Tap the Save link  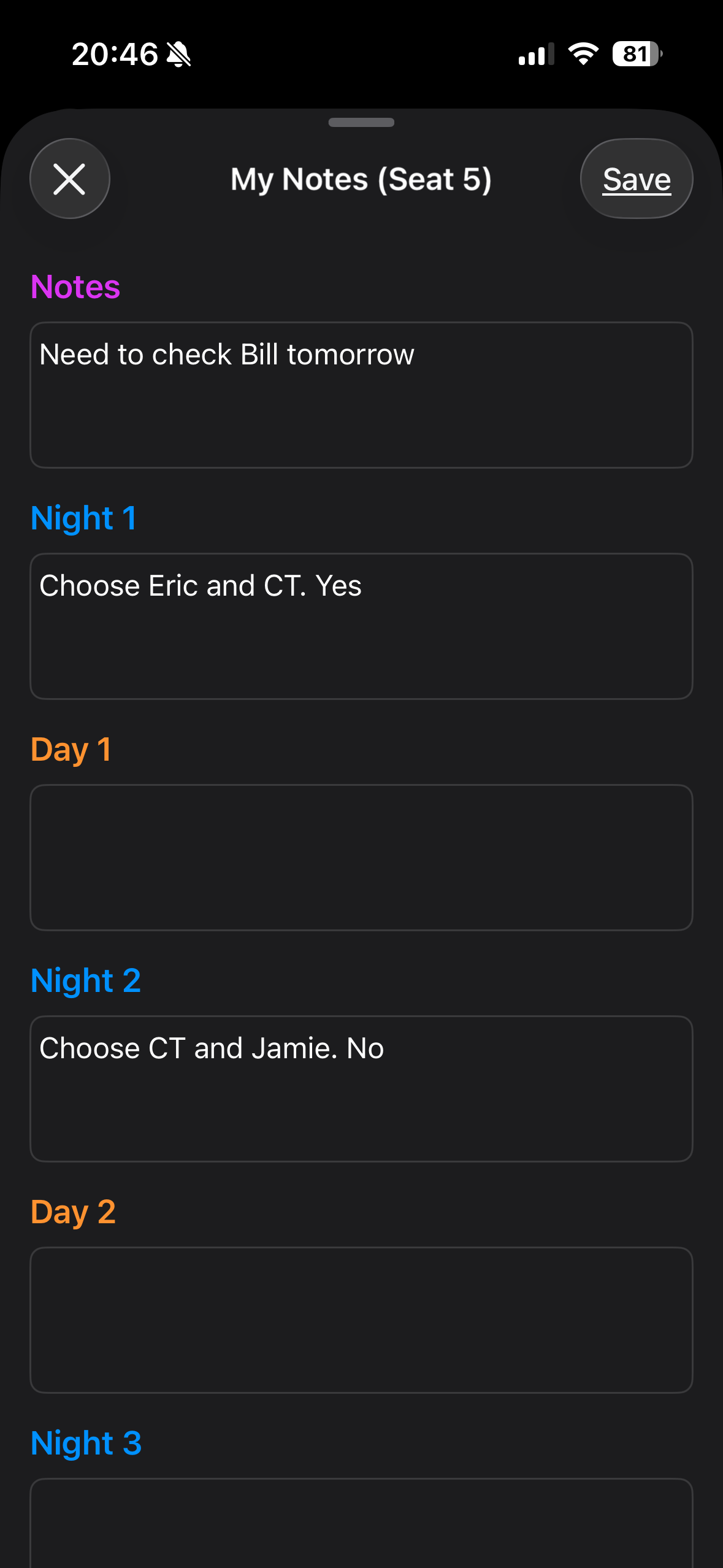pos(637,179)
